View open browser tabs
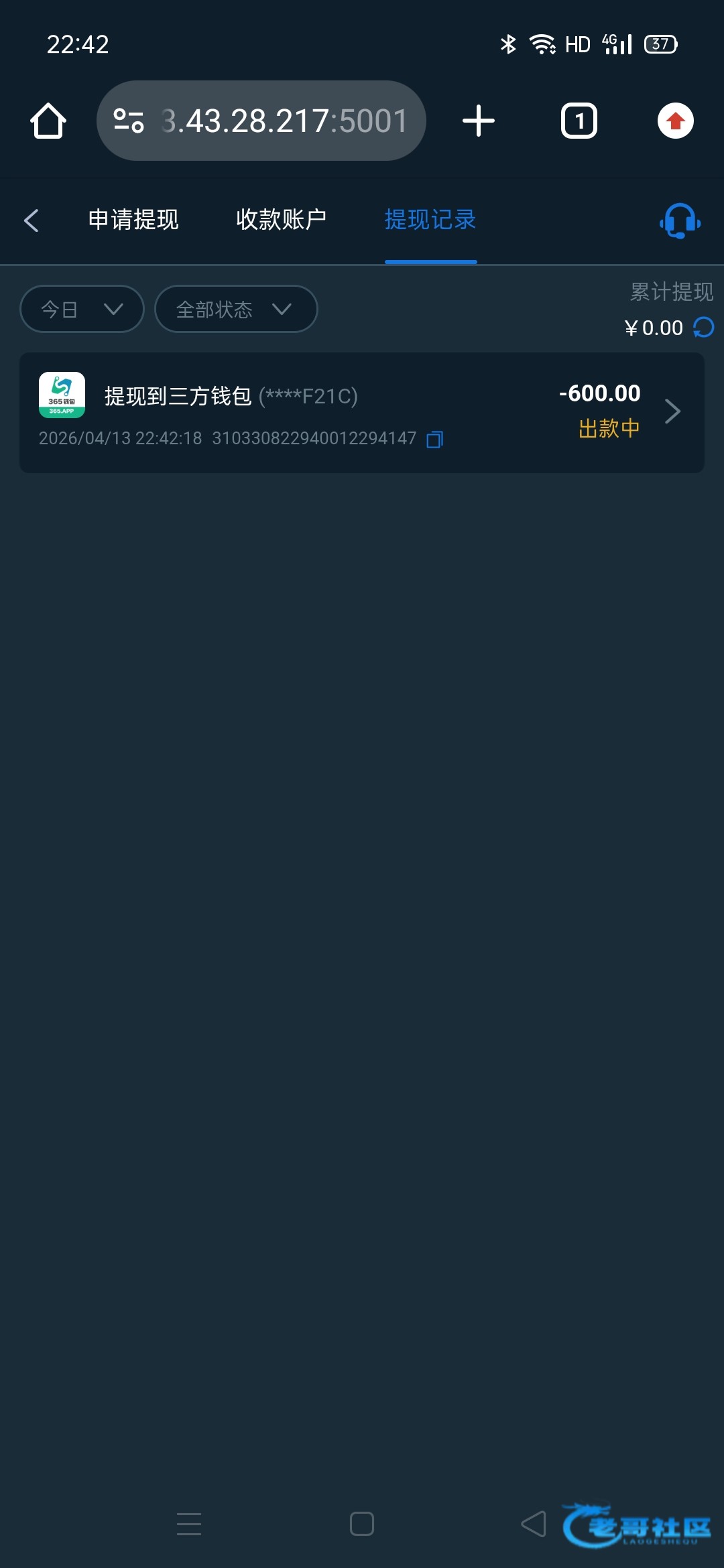The height and width of the screenshot is (1568, 724). (x=579, y=121)
